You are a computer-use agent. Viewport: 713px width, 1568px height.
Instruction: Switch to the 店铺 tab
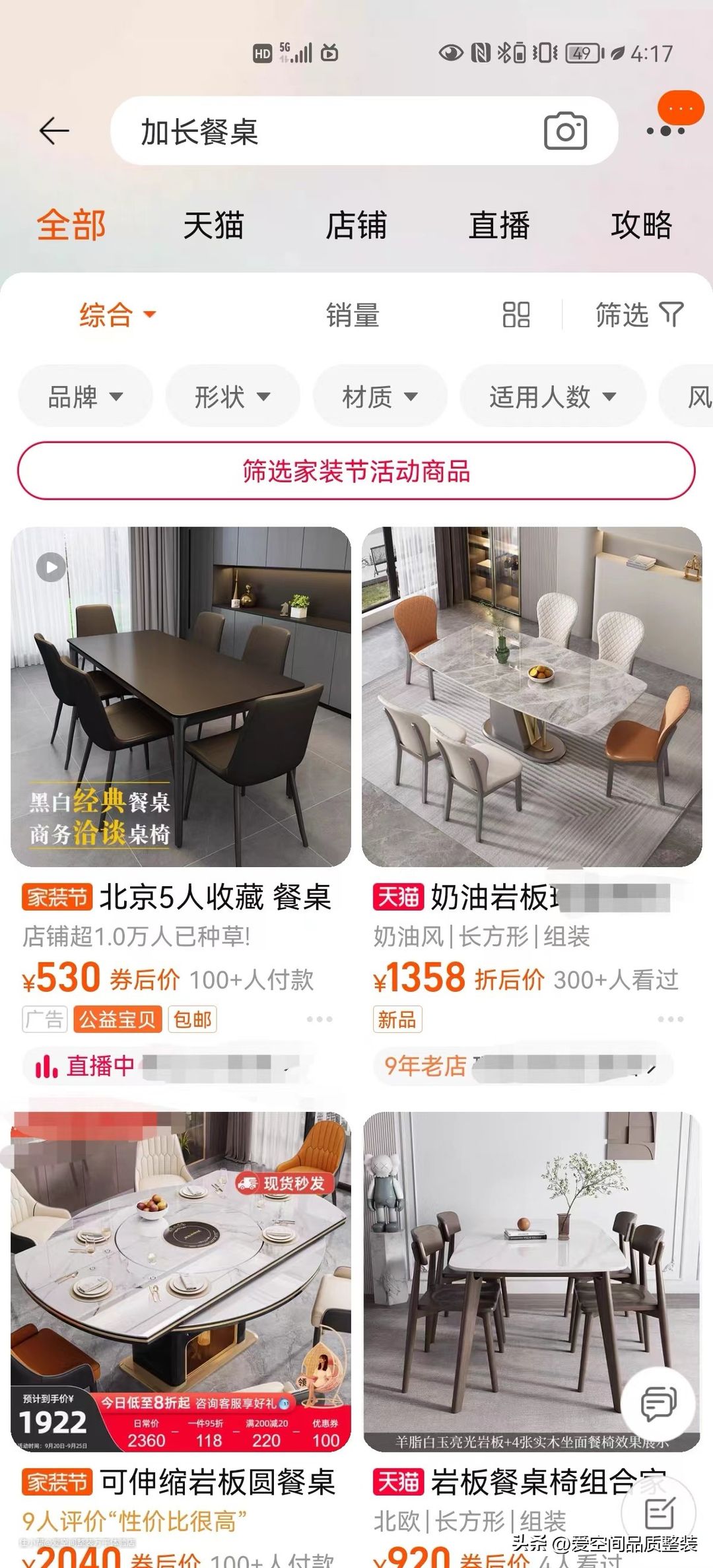(x=356, y=226)
